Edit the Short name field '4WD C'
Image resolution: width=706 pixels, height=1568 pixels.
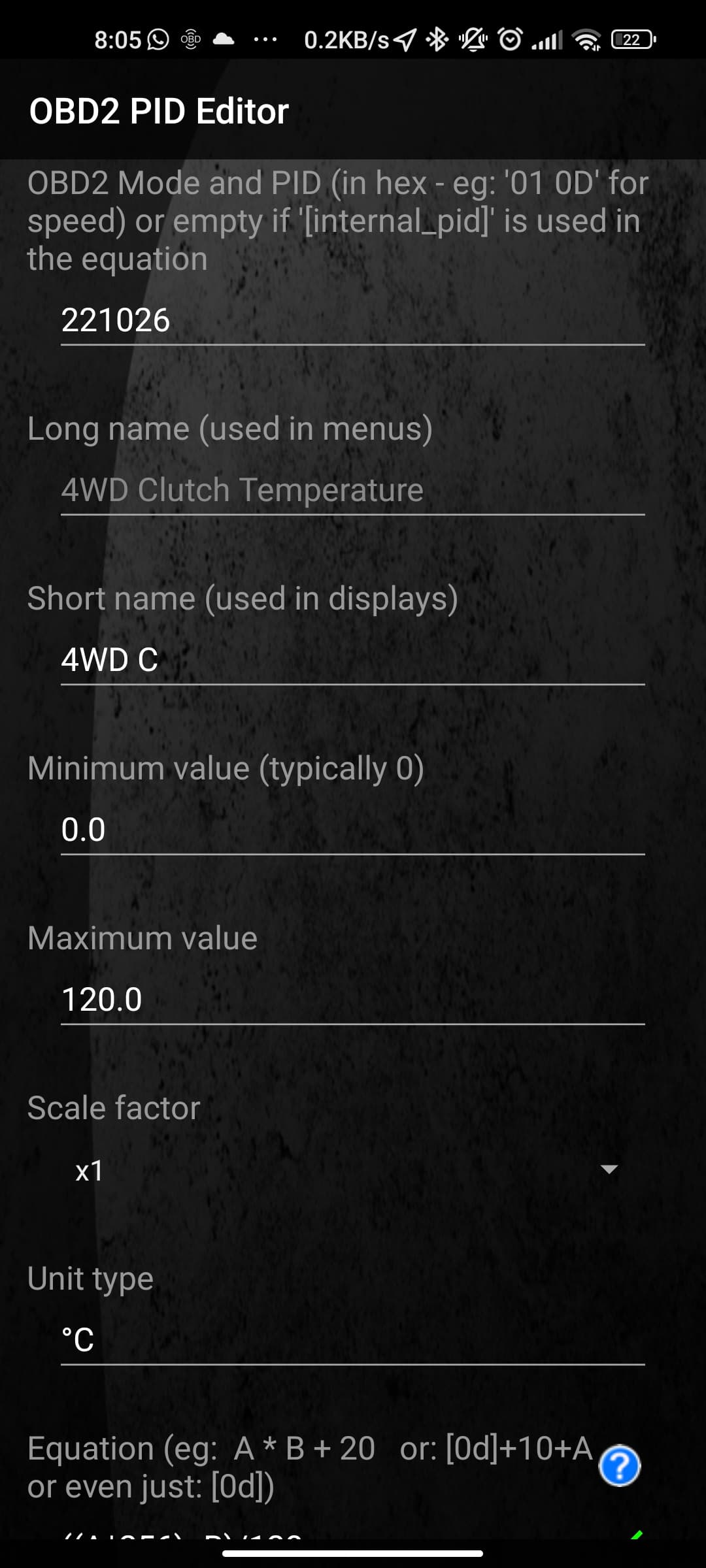(352, 660)
